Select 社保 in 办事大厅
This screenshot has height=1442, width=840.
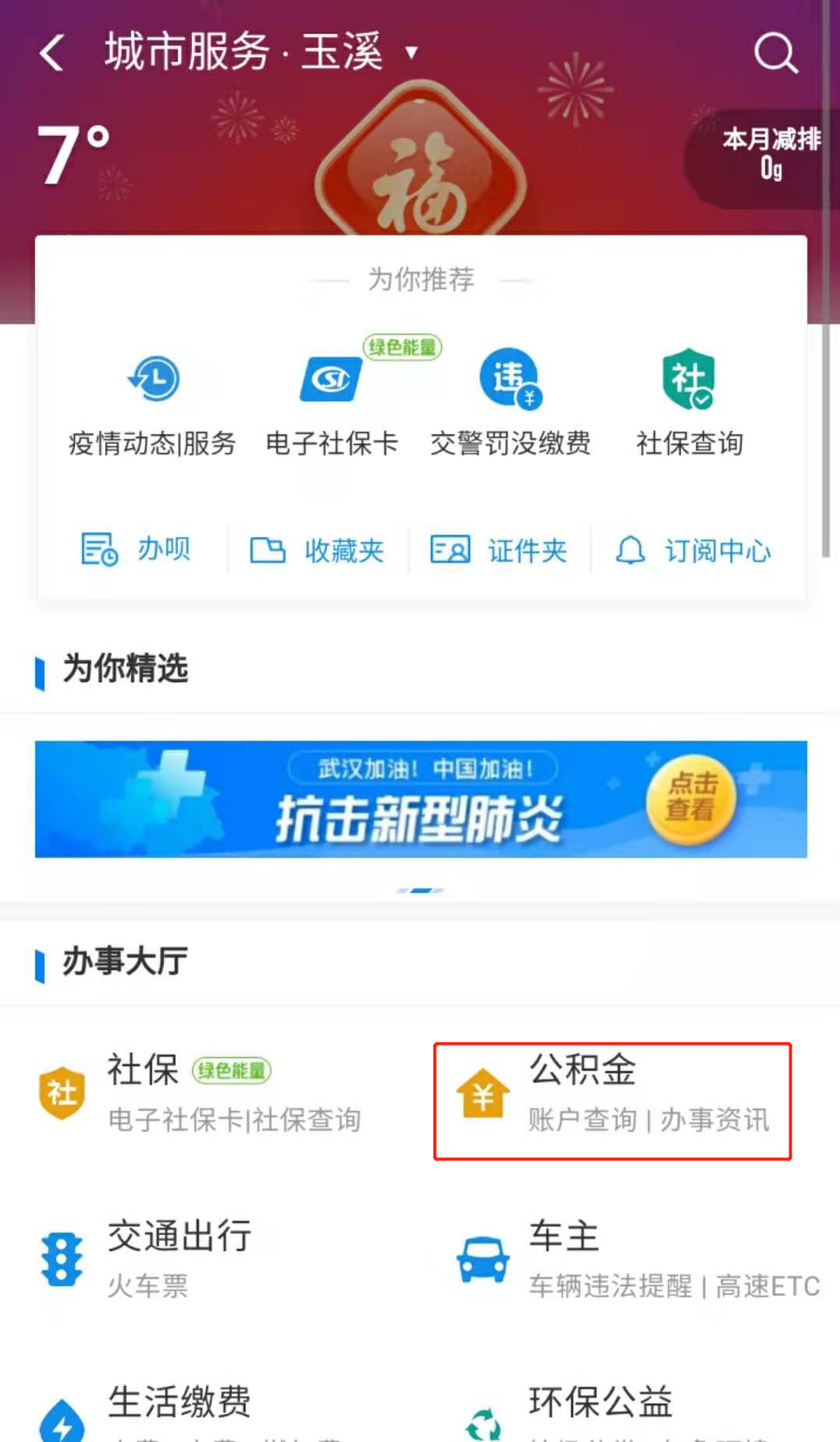tap(199, 1092)
